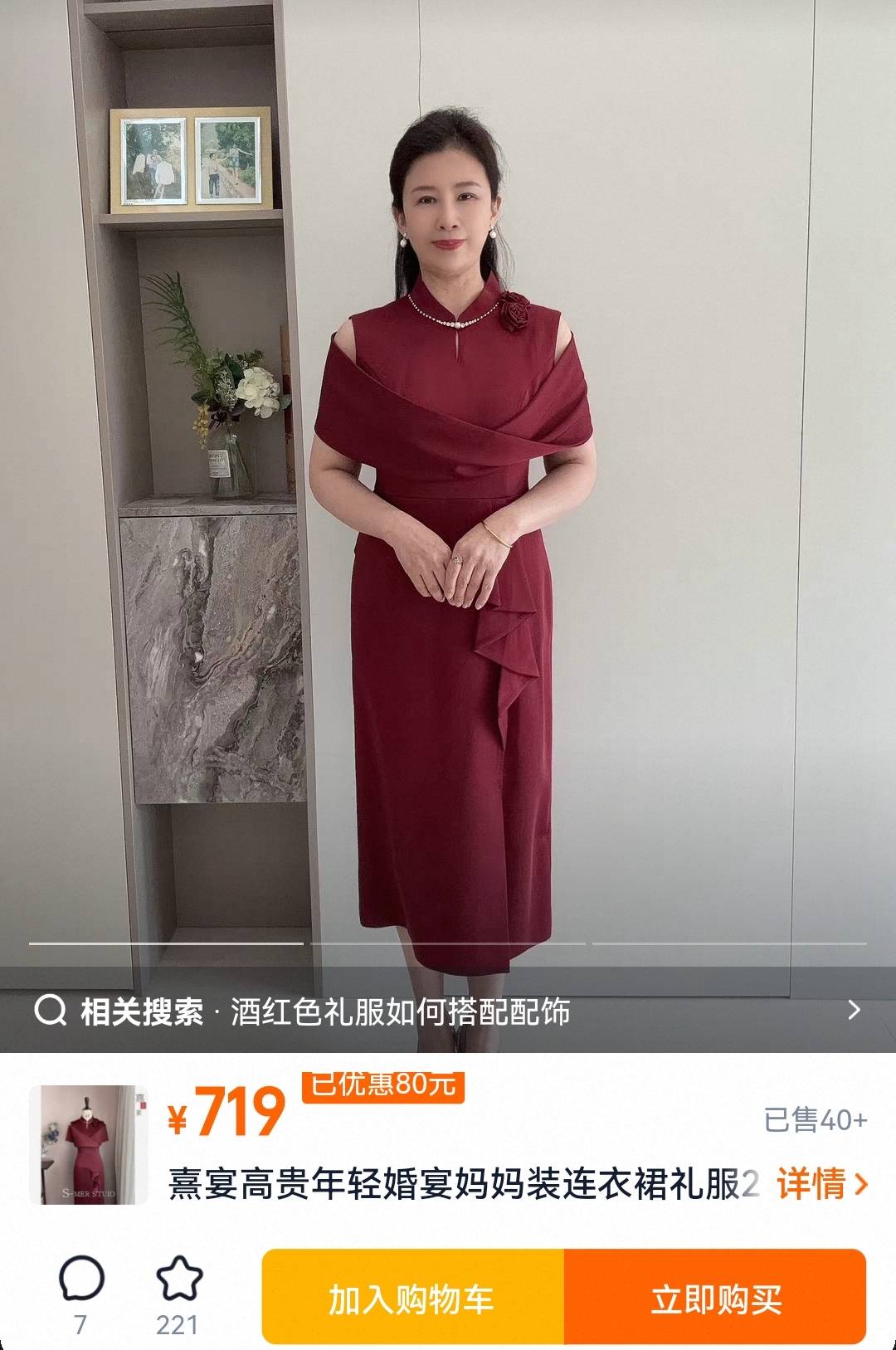Add the dress to cart with 加入购物车
Image resolution: width=896 pixels, height=1350 pixels.
[x=412, y=1297]
